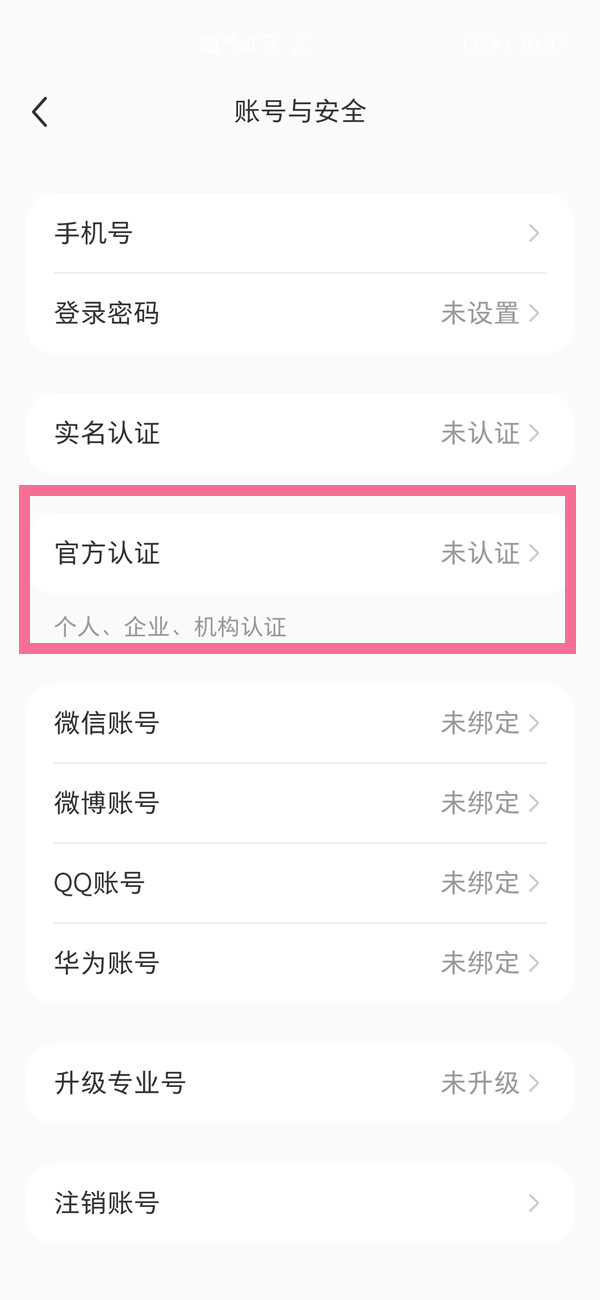This screenshot has width=600, height=1300.
Task: Go back using the top-left arrow
Action: 40,112
